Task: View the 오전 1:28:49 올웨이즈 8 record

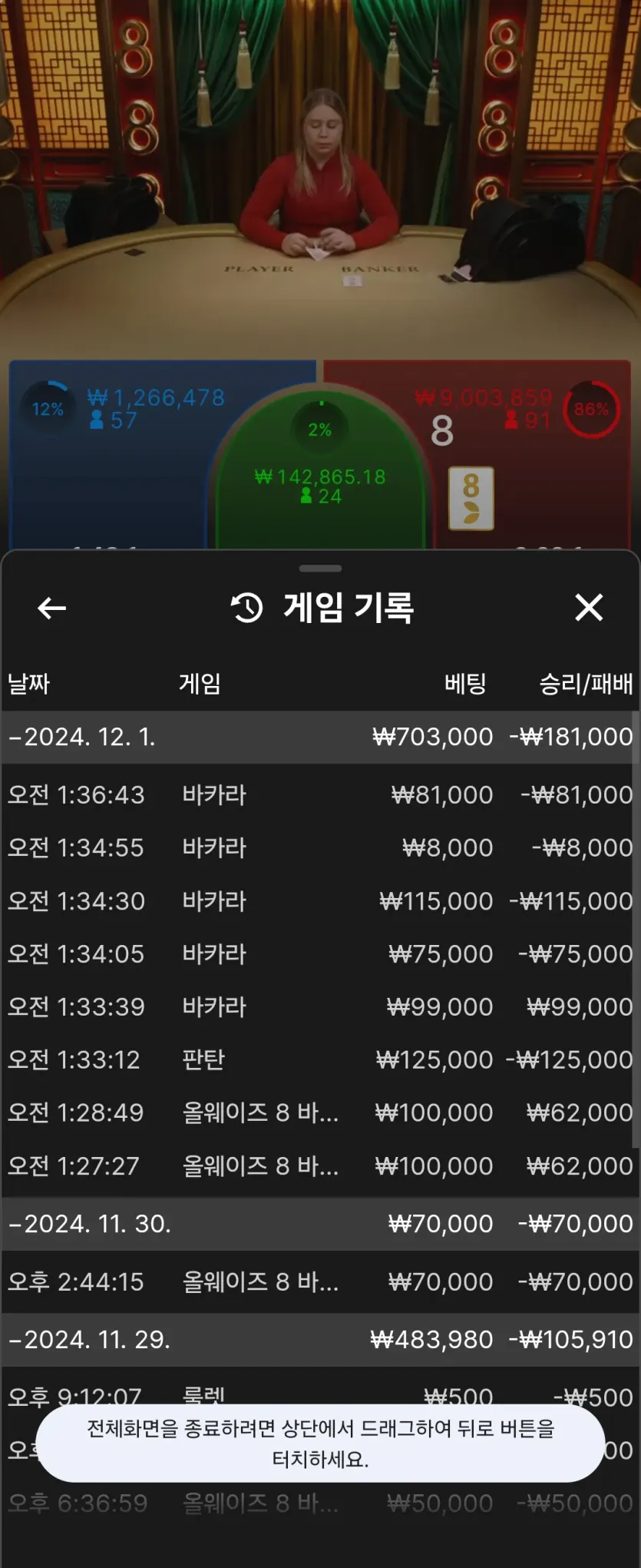Action: pos(319,1112)
